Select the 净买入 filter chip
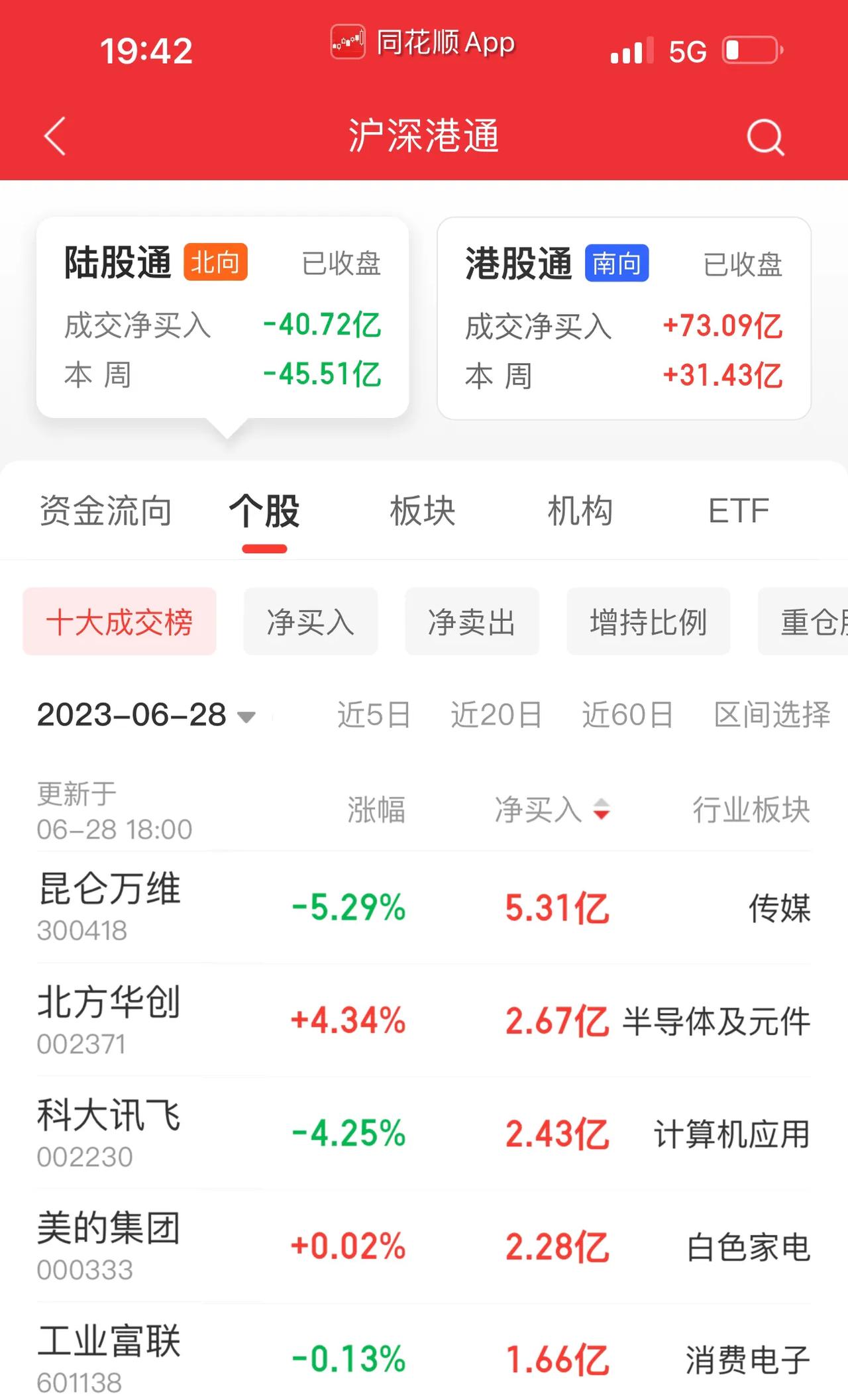The width and height of the screenshot is (848, 1400). click(311, 621)
